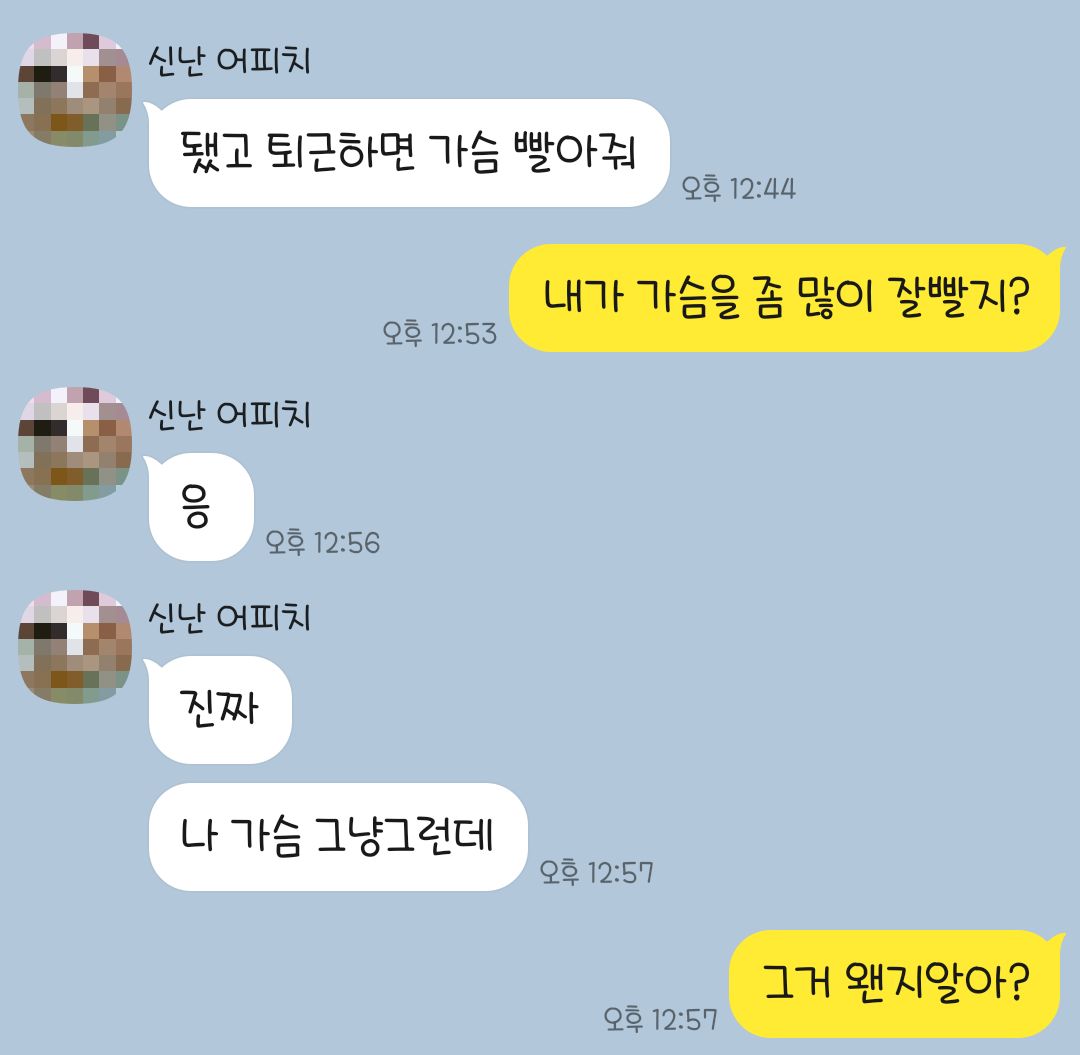Open 신난 어피치's profile picture beside the 진짜 message
Viewport: 1080px width, 1055px height.
(x=75, y=645)
